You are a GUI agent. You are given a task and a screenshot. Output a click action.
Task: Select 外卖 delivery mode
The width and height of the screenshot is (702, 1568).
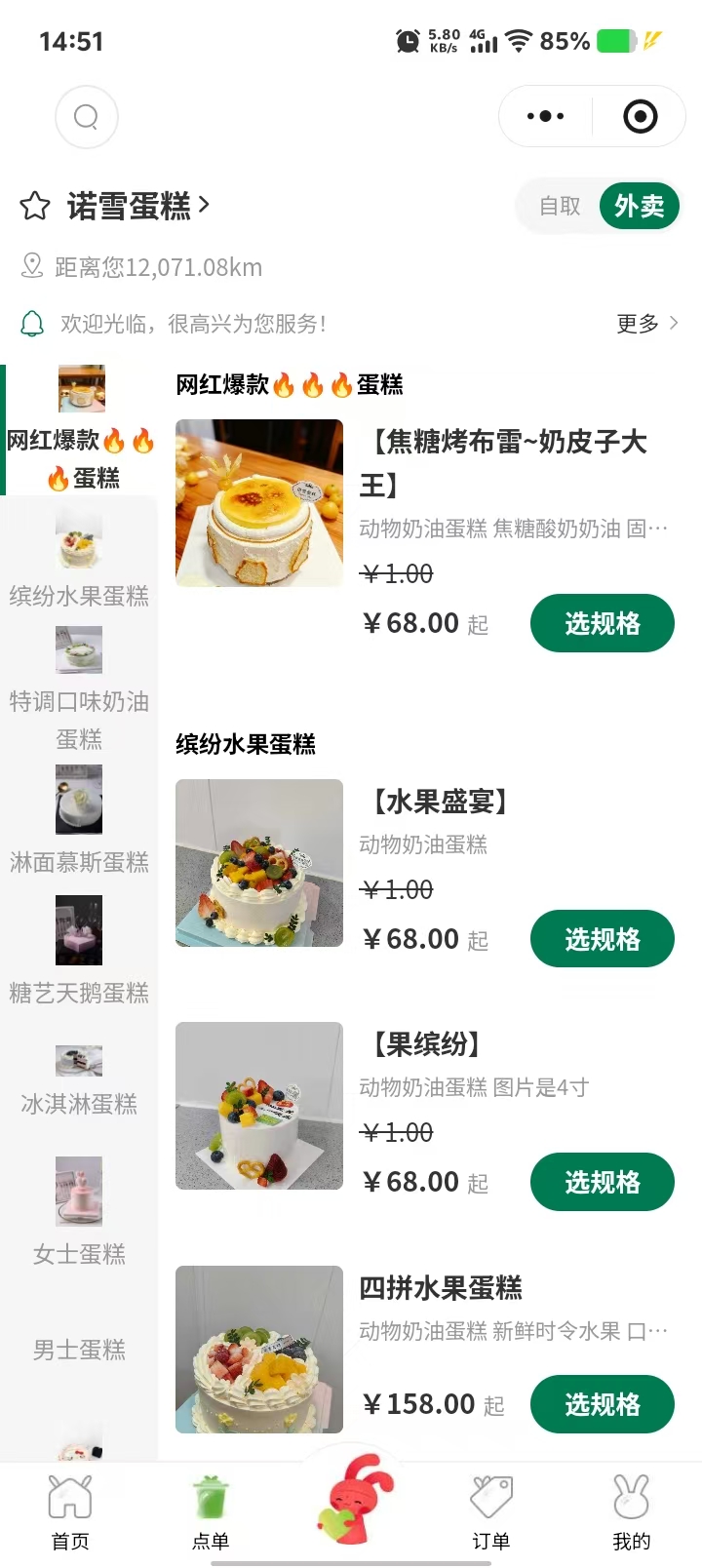coord(639,206)
